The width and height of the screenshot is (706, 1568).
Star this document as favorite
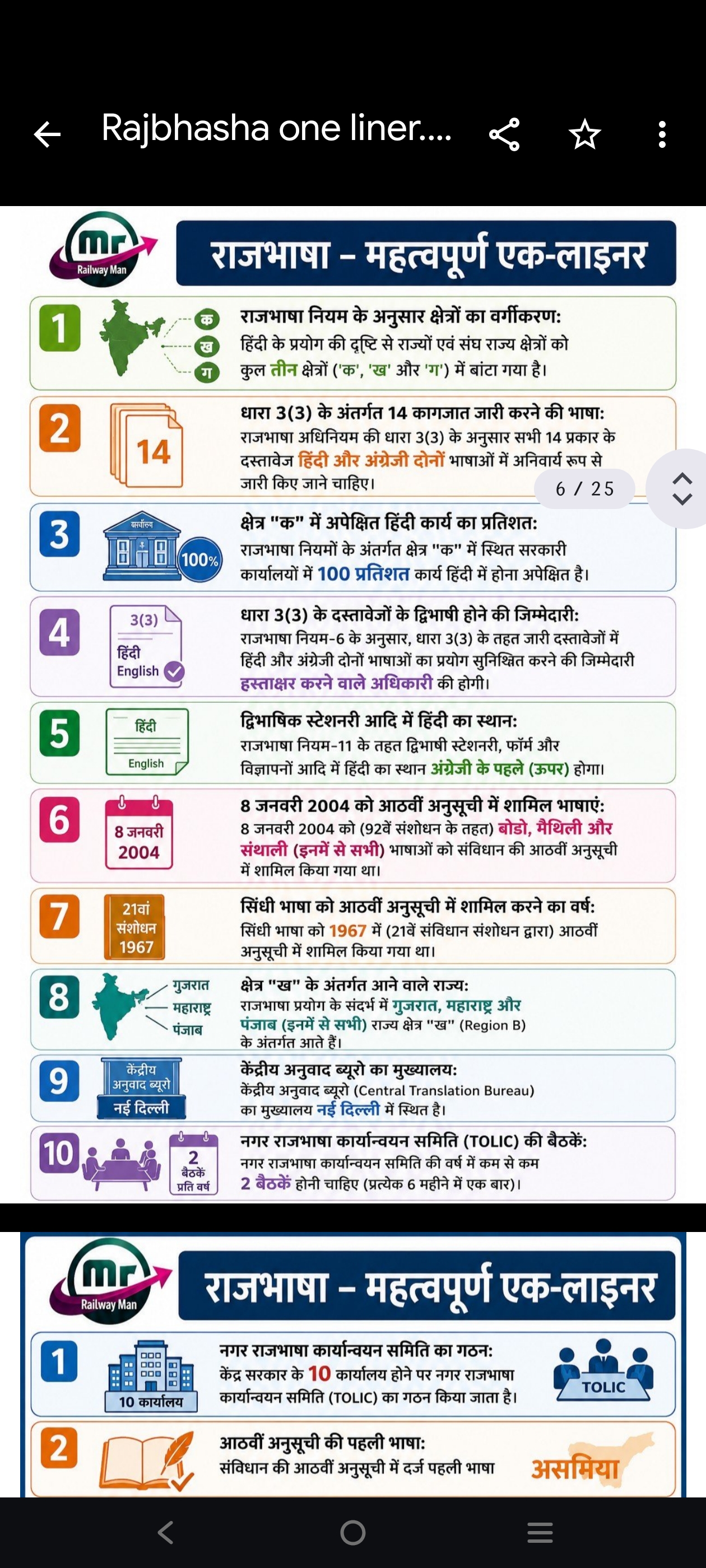(x=585, y=134)
